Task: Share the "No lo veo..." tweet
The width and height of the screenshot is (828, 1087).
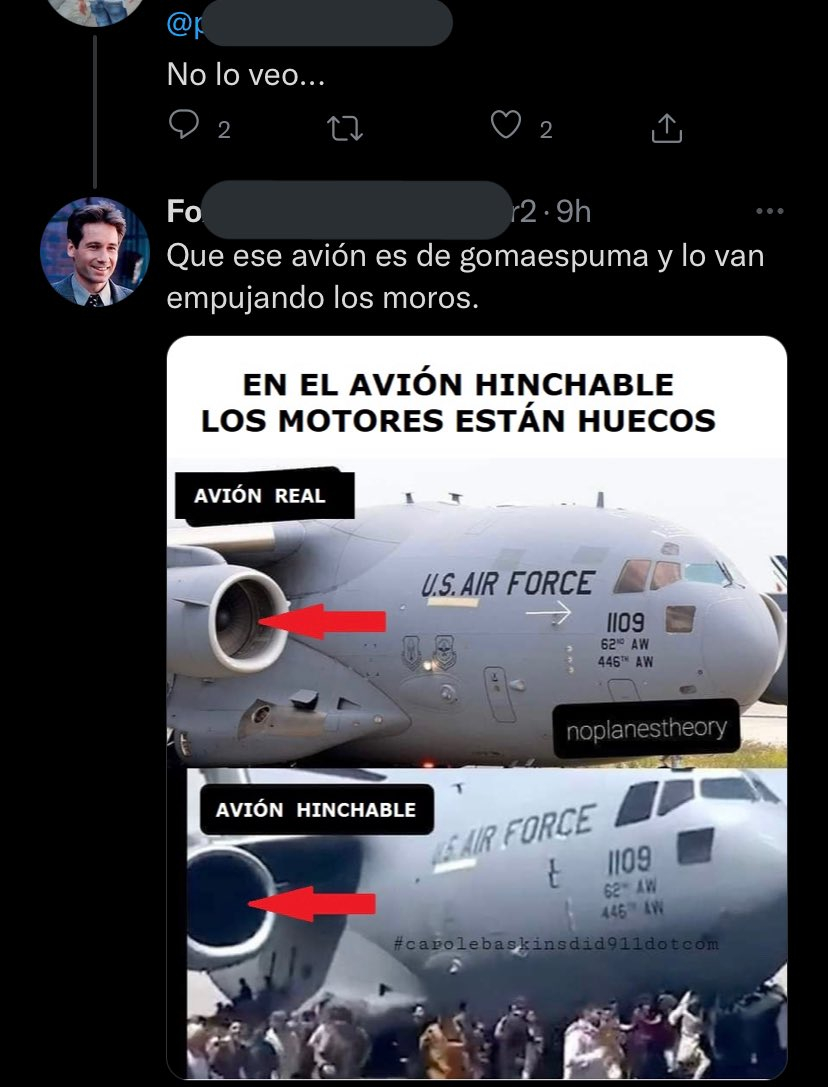Action: 666,127
